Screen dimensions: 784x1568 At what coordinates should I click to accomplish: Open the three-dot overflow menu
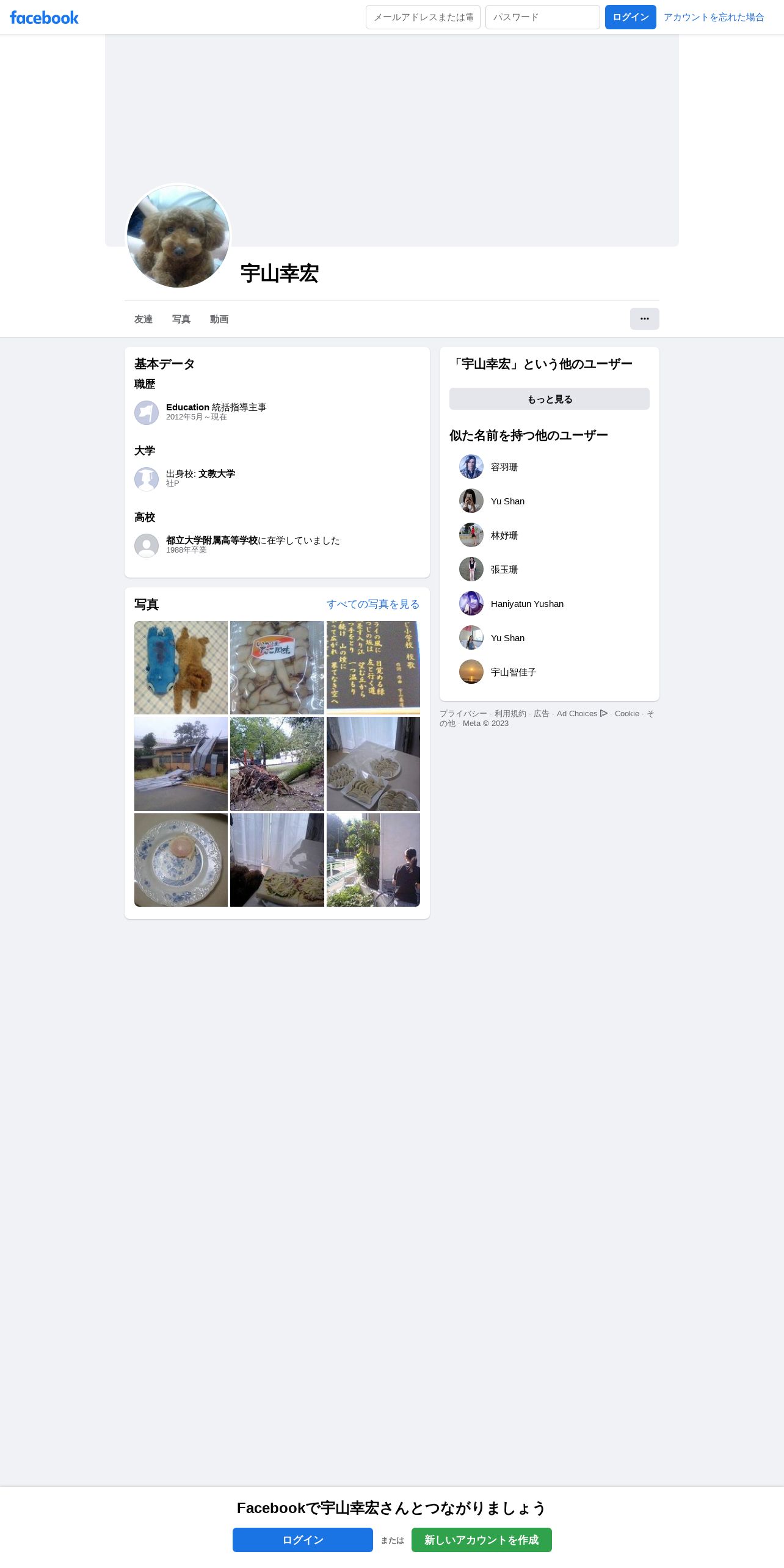pyautogui.click(x=644, y=319)
